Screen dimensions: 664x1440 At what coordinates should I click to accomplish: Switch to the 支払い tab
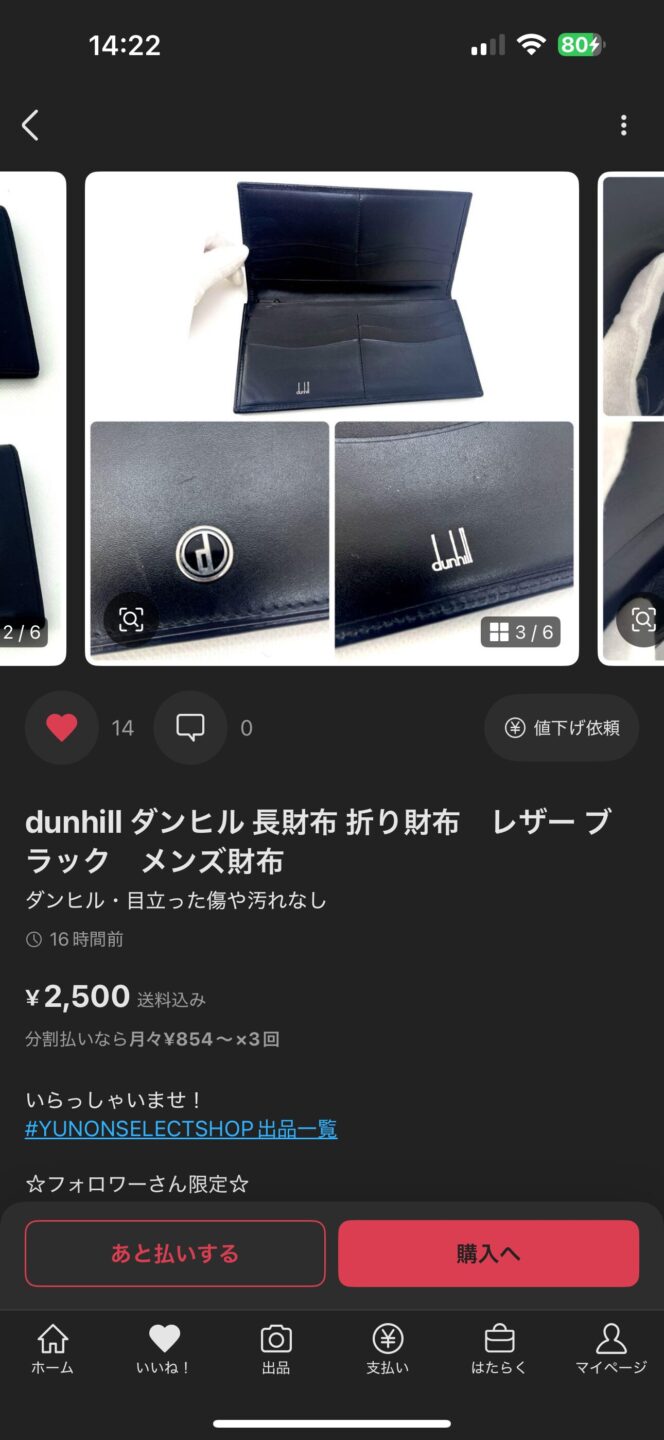(x=388, y=1348)
